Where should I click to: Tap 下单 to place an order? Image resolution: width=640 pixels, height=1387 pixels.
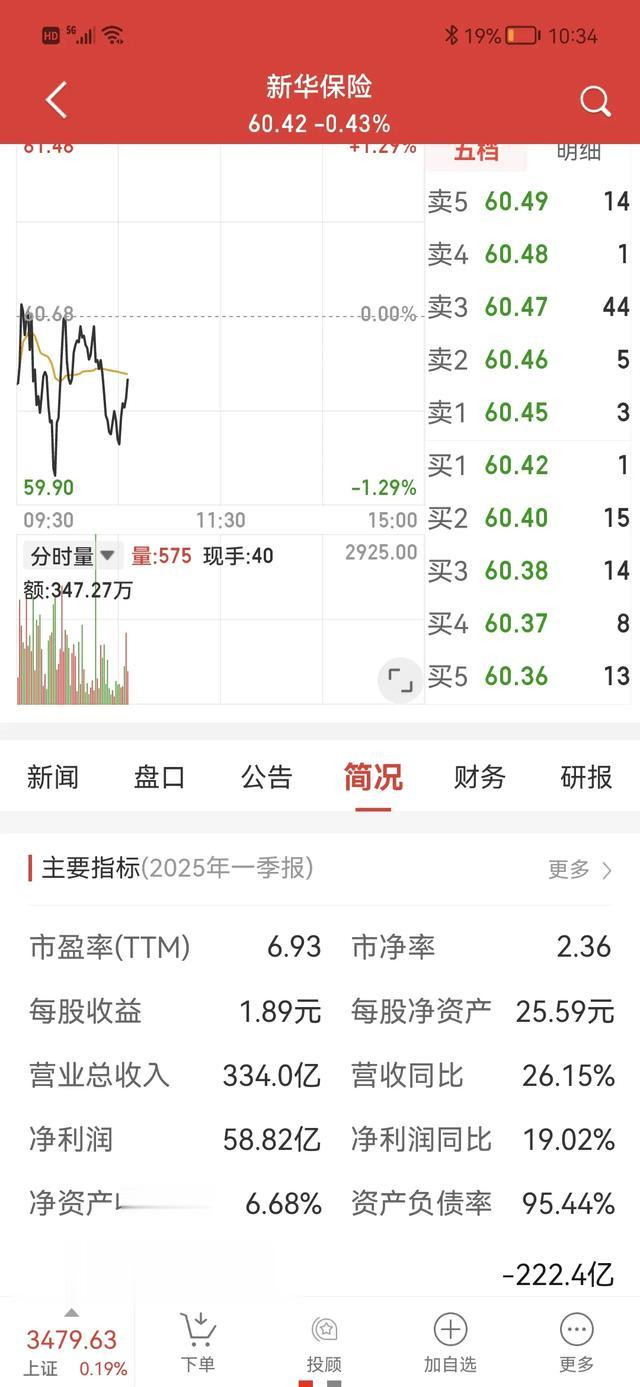199,1343
